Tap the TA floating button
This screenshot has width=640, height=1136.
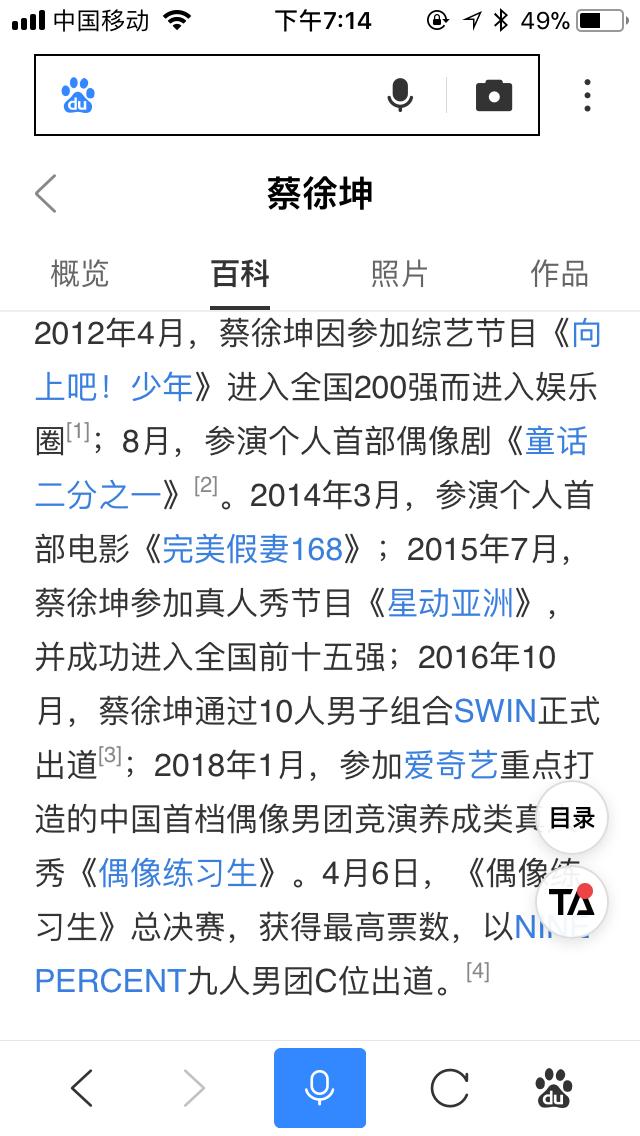(572, 902)
